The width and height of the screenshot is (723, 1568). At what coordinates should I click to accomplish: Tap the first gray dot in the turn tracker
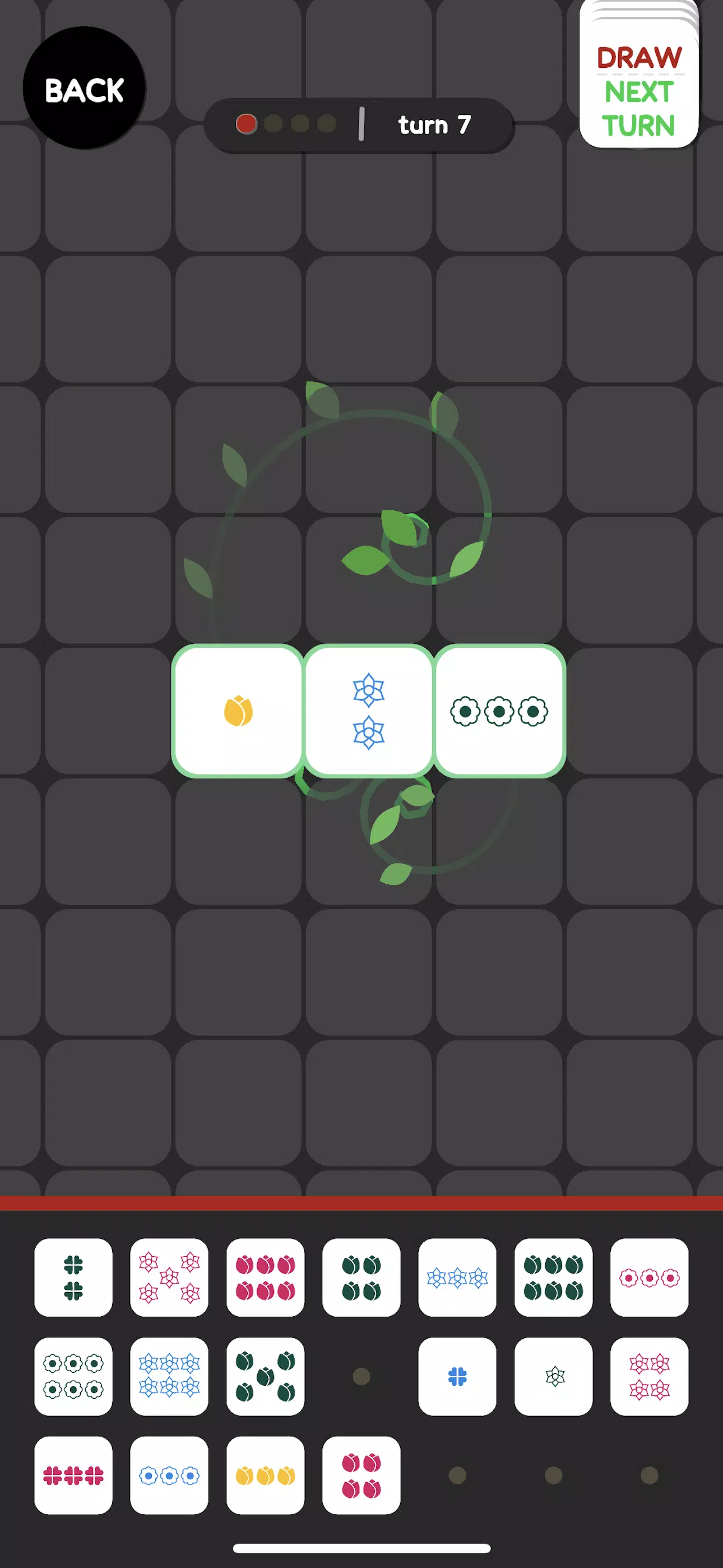tap(274, 123)
